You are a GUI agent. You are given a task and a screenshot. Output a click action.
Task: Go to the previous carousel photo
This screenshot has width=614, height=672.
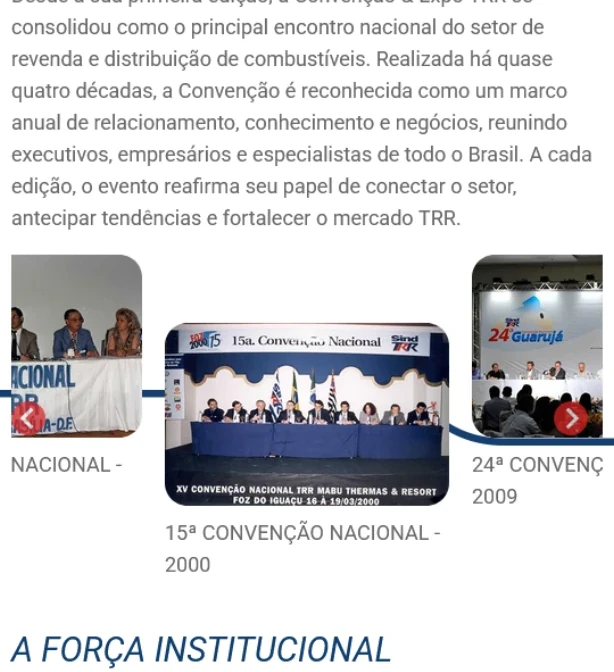click(x=28, y=416)
